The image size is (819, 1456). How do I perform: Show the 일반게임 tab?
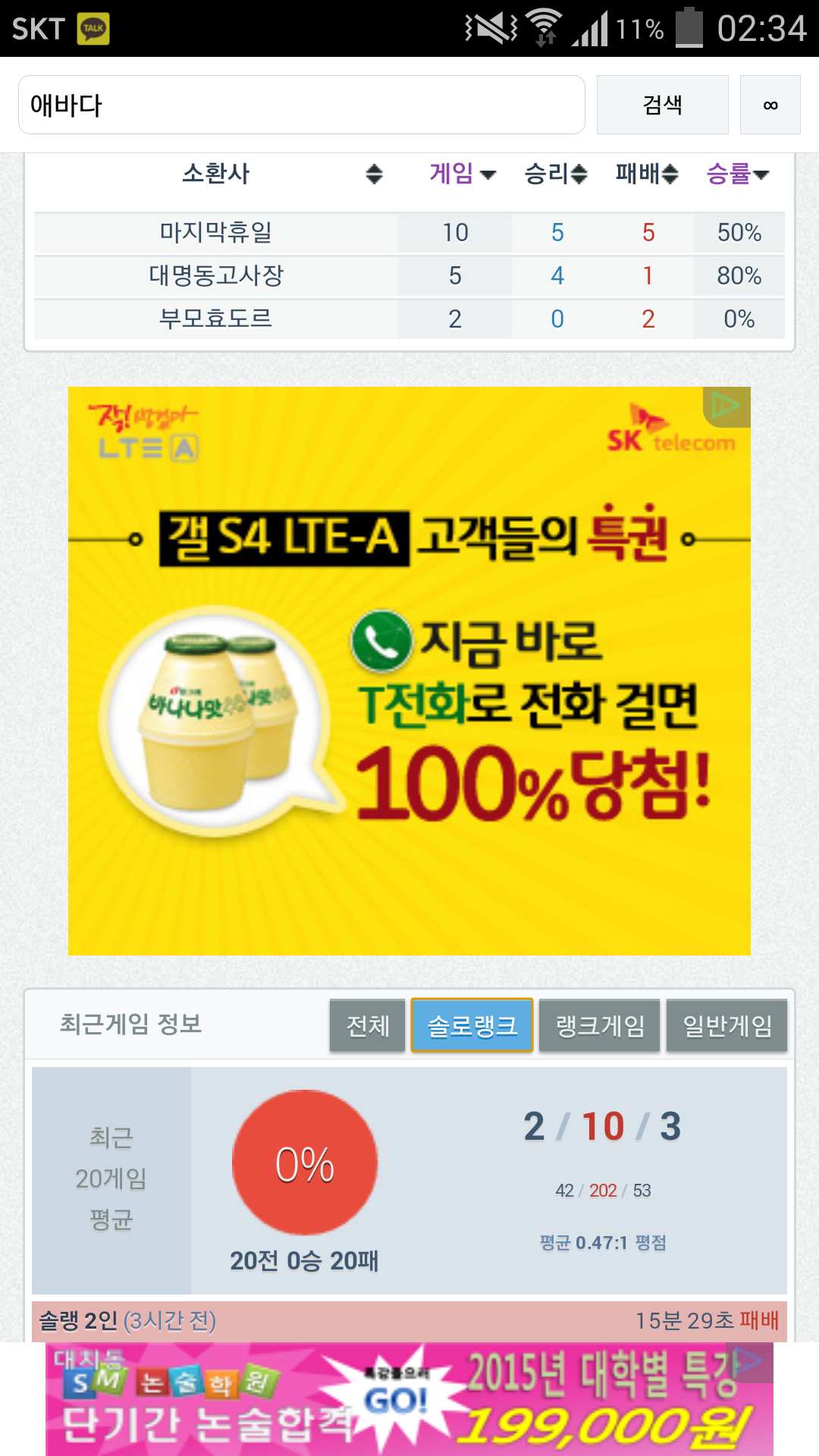[x=726, y=1025]
